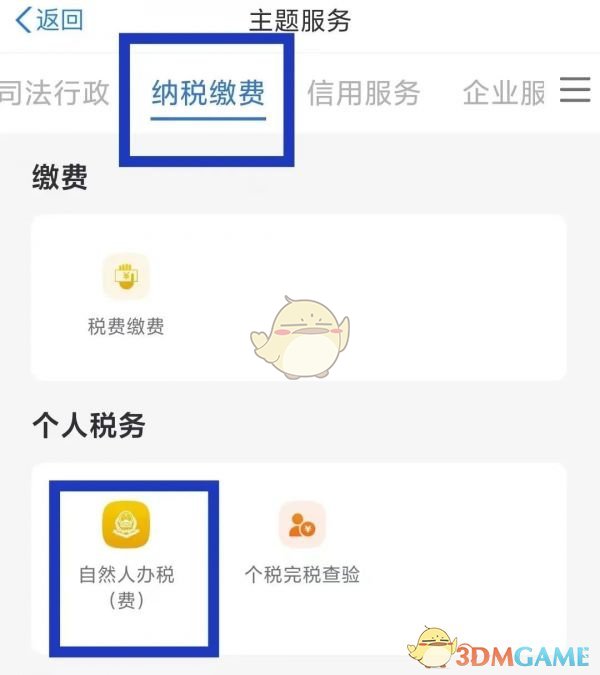Open the hamburger menu of all categories
Viewport: 600px width, 675px height.
coord(575,91)
